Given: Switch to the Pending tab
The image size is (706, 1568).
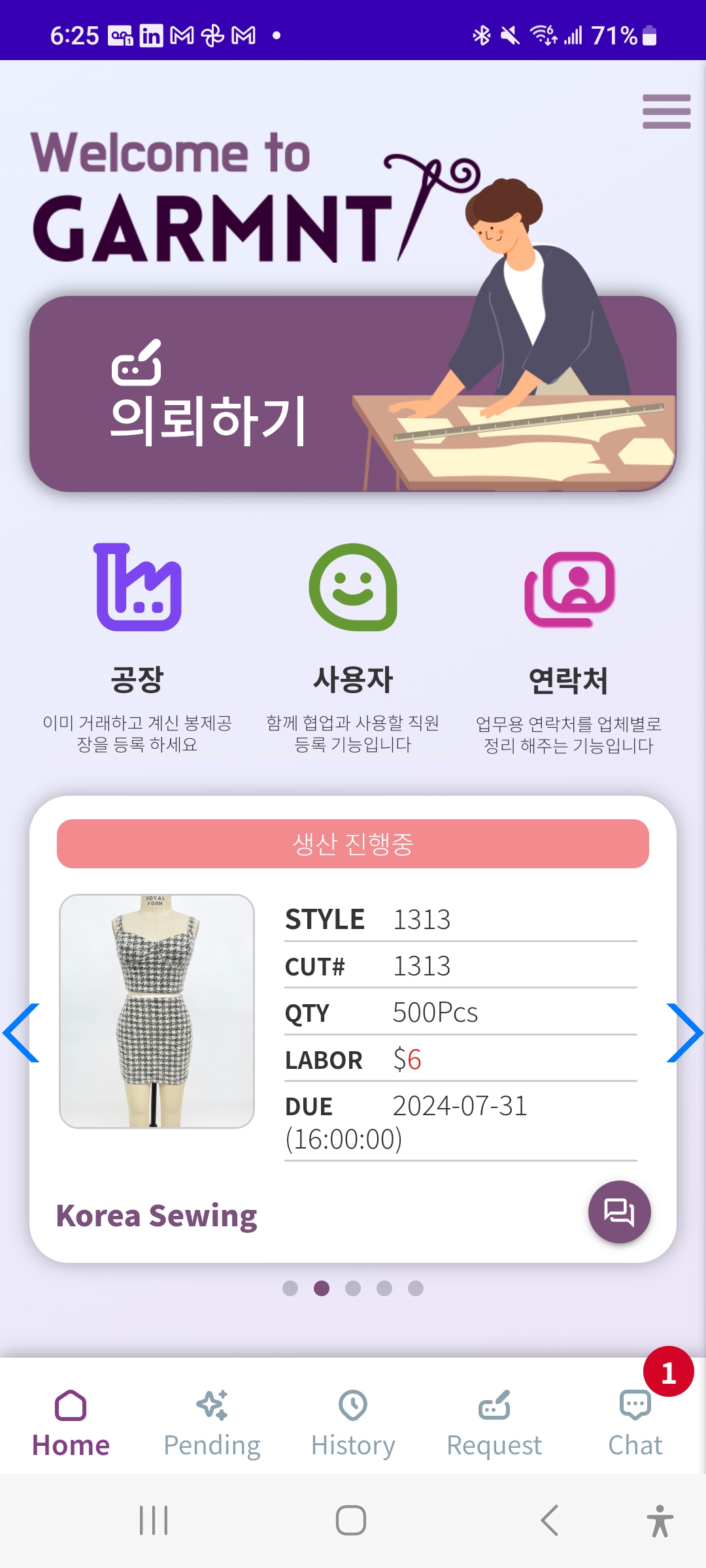Looking at the screenshot, I should tap(212, 1424).
